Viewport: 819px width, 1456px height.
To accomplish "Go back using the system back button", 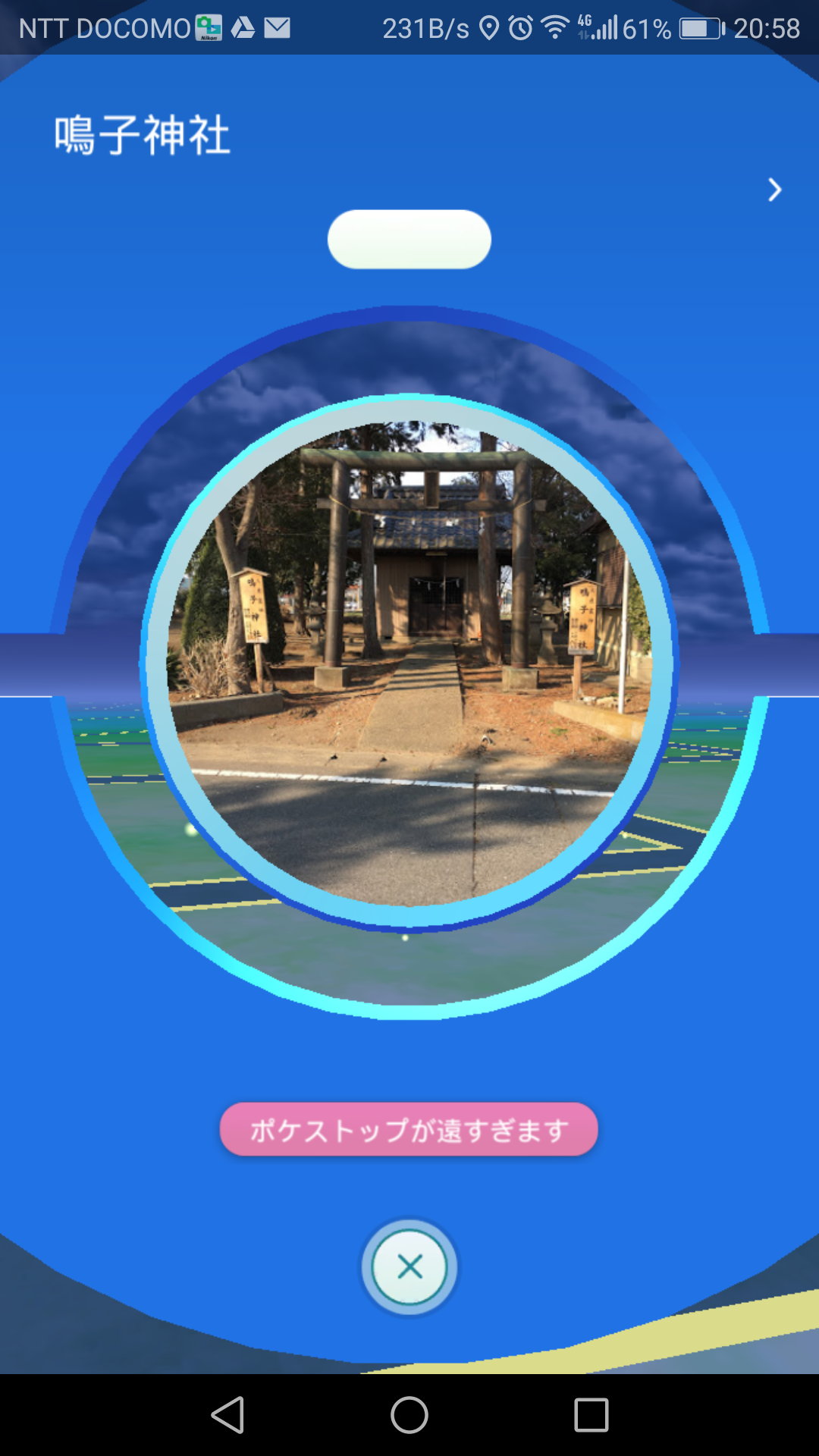I will click(x=227, y=1415).
